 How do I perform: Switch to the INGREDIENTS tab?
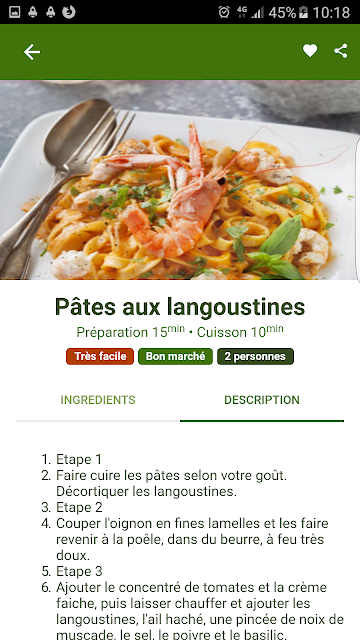pos(98,400)
